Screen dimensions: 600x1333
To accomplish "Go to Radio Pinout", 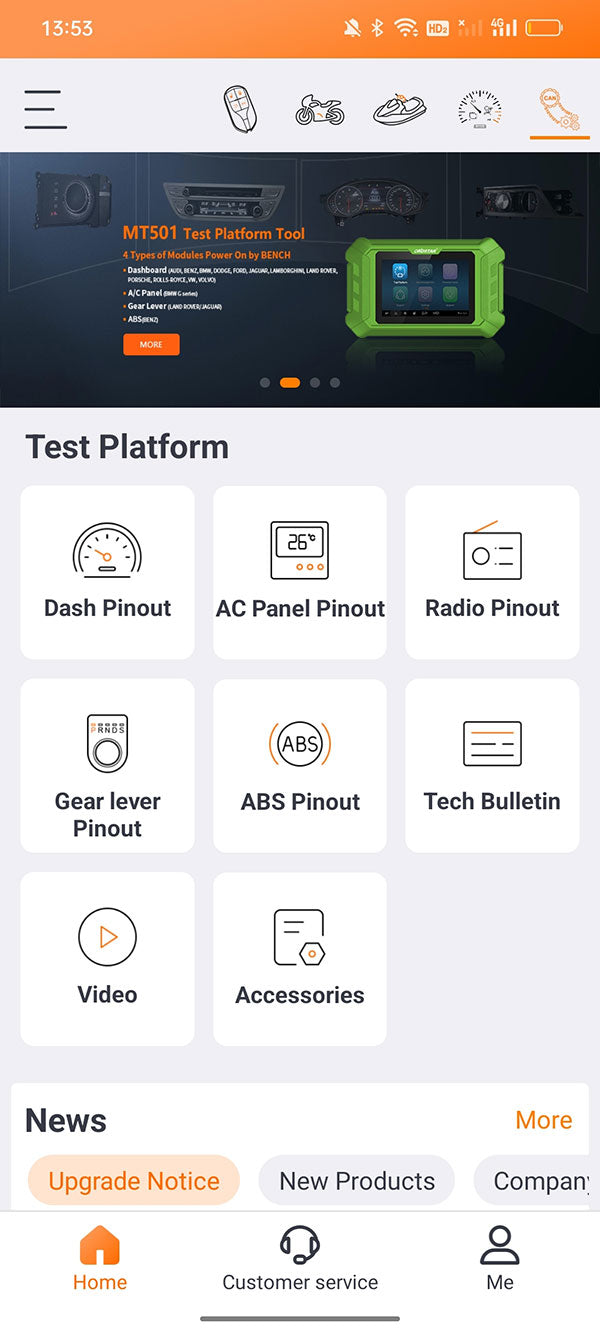I will click(x=492, y=572).
